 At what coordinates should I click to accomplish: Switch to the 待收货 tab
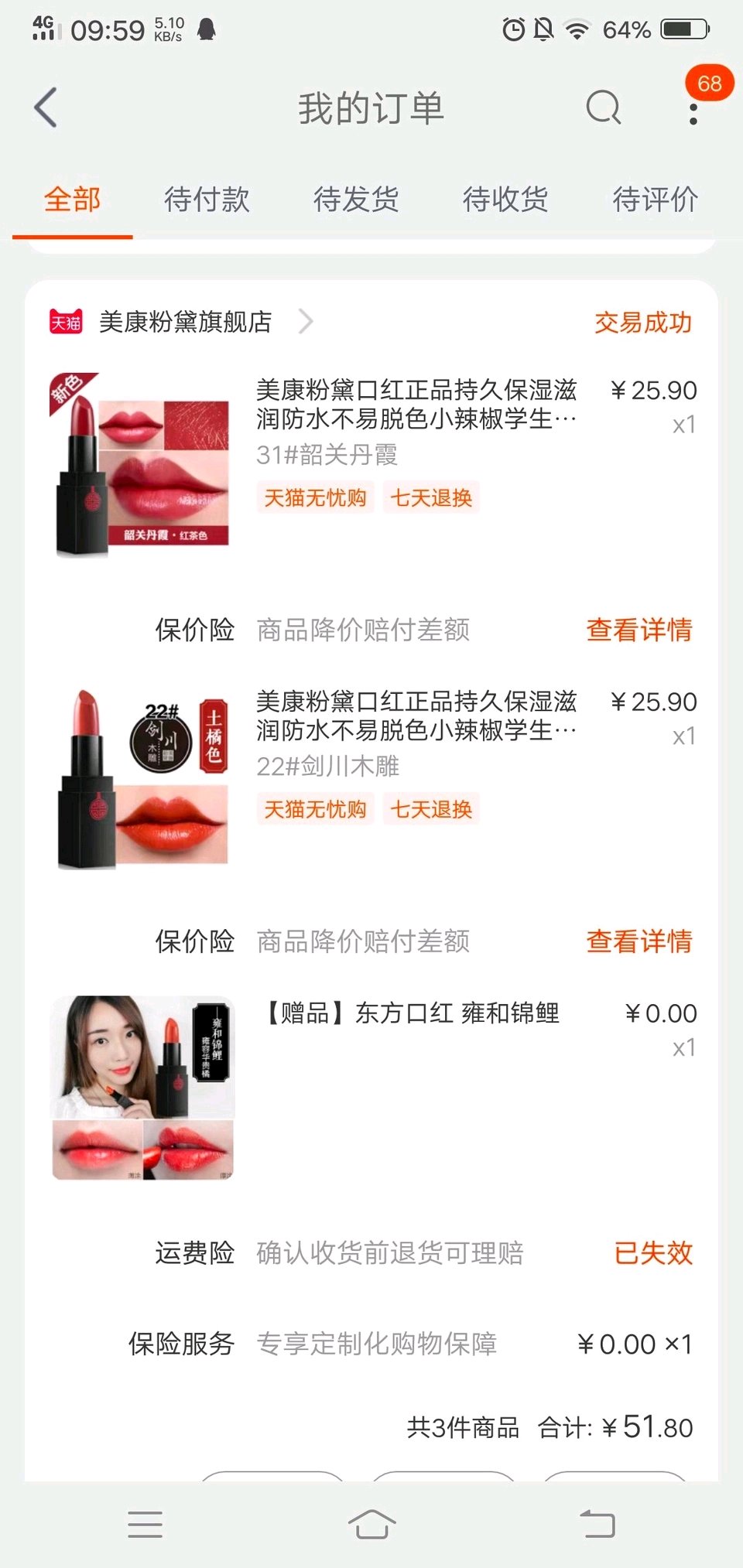505,200
